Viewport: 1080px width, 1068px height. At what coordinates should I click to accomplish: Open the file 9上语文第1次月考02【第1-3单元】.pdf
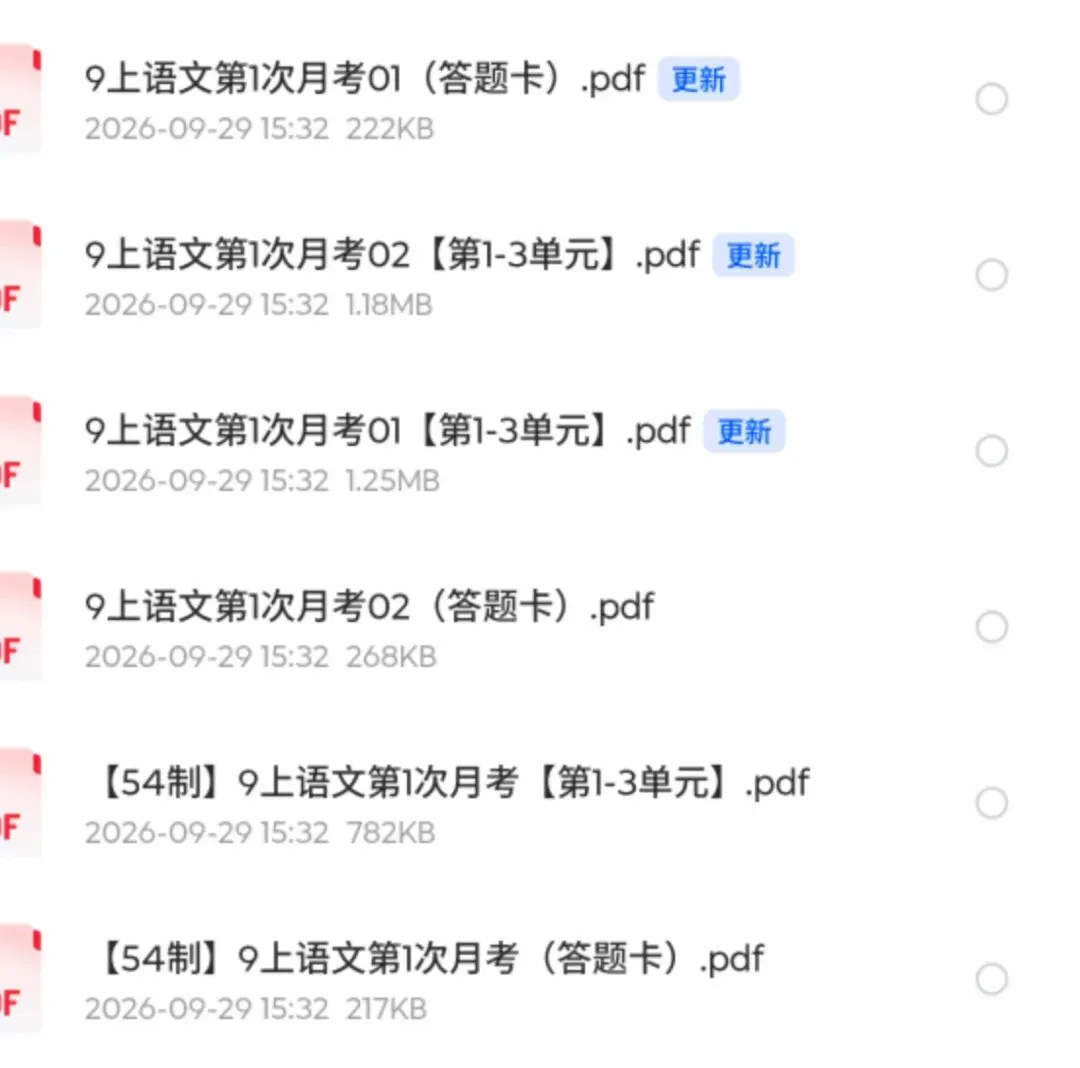[392, 254]
